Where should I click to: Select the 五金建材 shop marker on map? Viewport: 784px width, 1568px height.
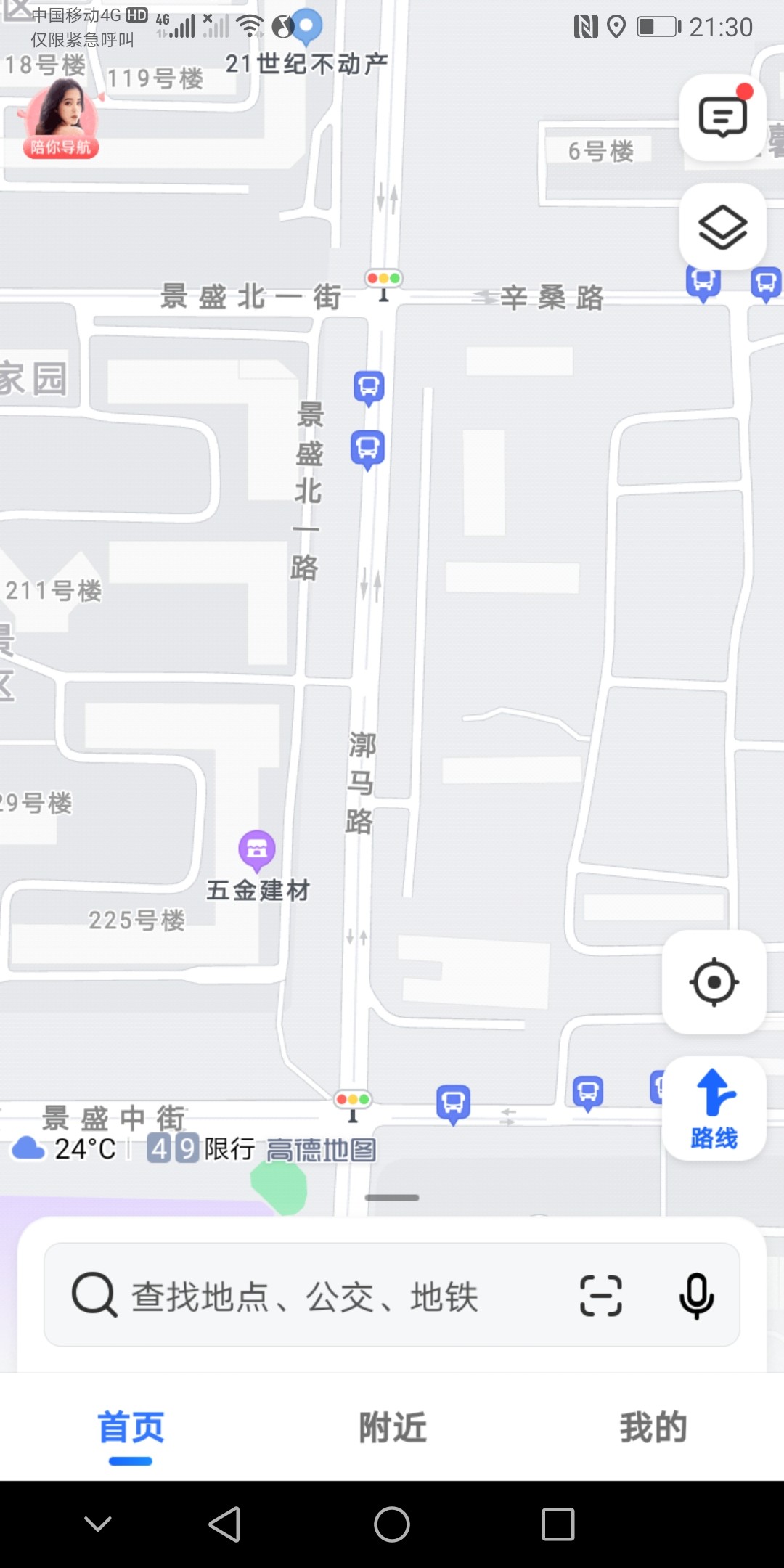click(257, 851)
